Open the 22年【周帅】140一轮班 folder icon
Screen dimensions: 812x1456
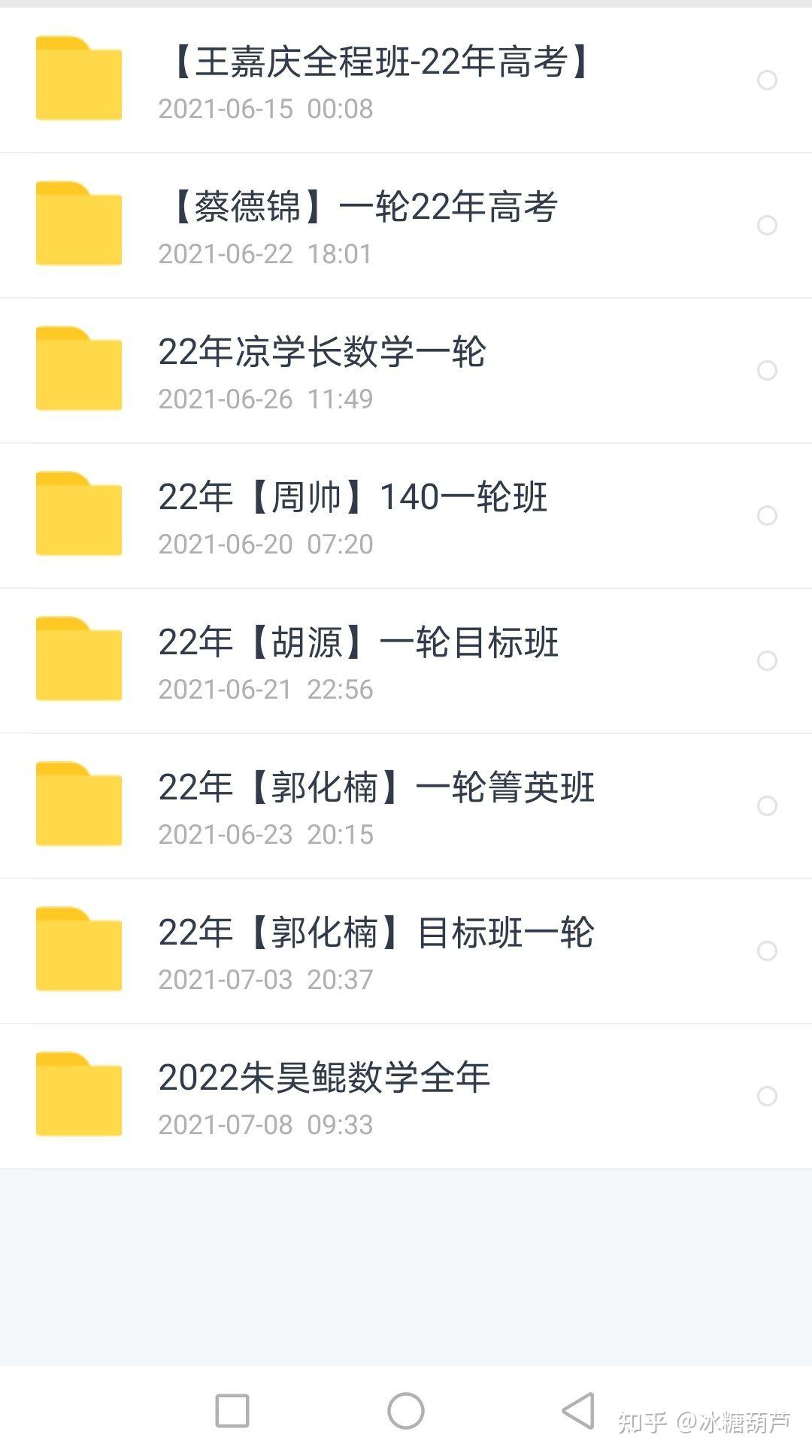78,514
